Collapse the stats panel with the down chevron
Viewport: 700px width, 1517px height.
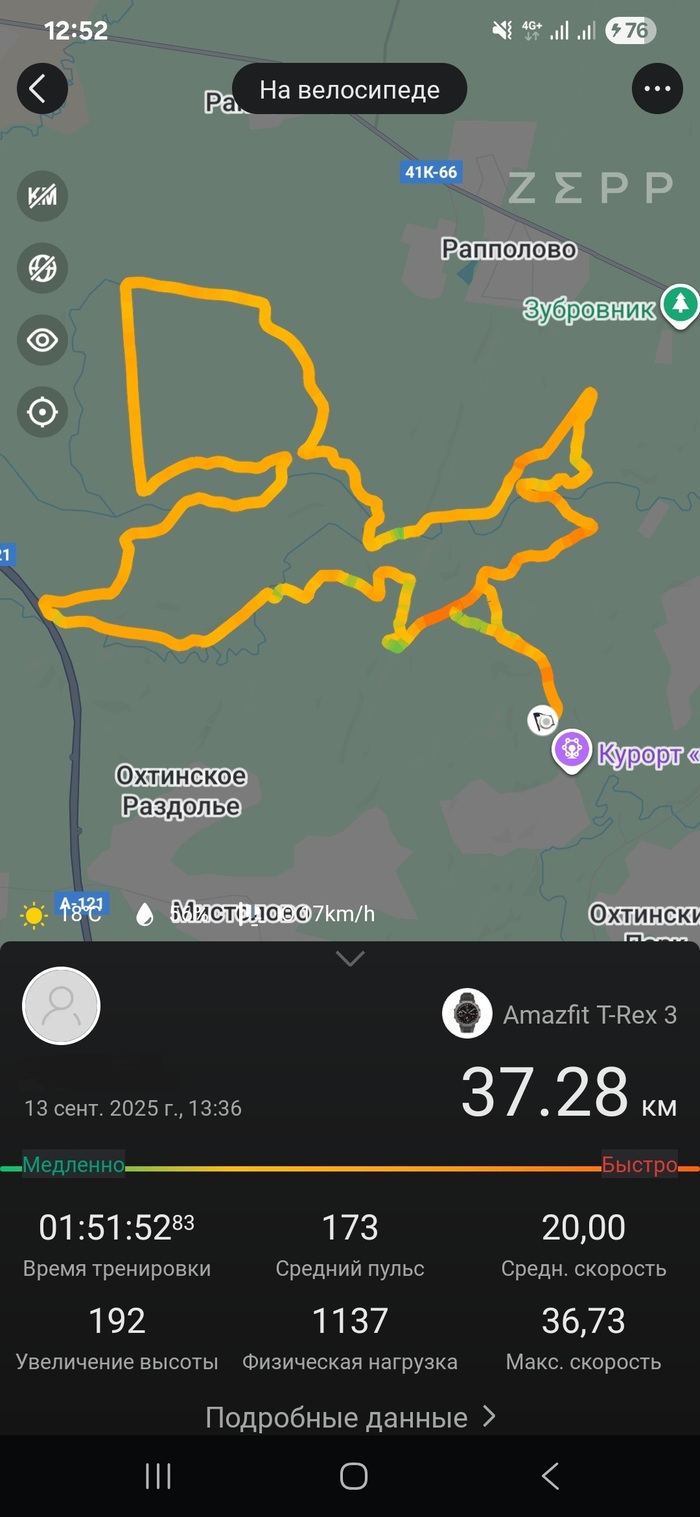tap(350, 959)
